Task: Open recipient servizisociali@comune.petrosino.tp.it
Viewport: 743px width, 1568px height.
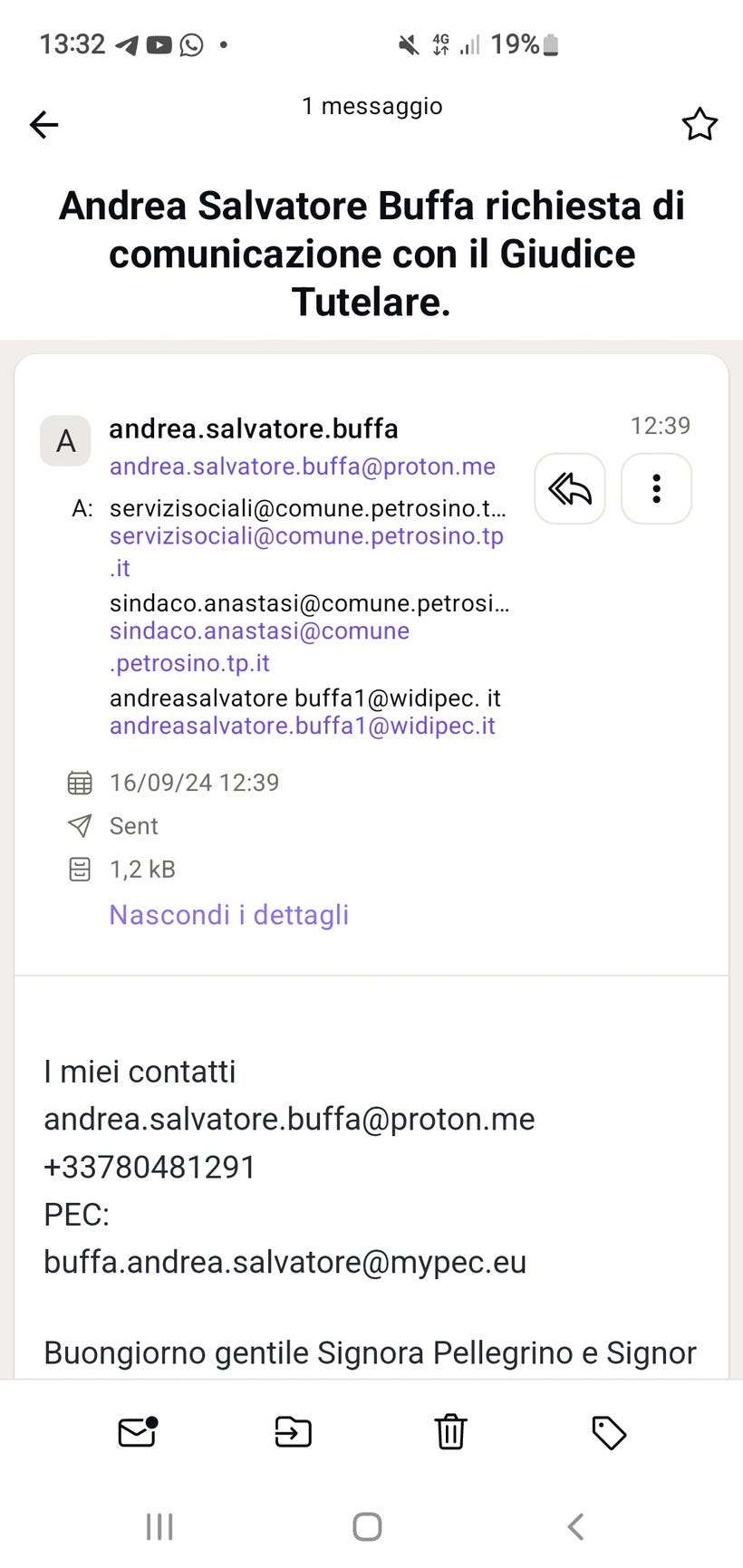Action: (x=306, y=552)
